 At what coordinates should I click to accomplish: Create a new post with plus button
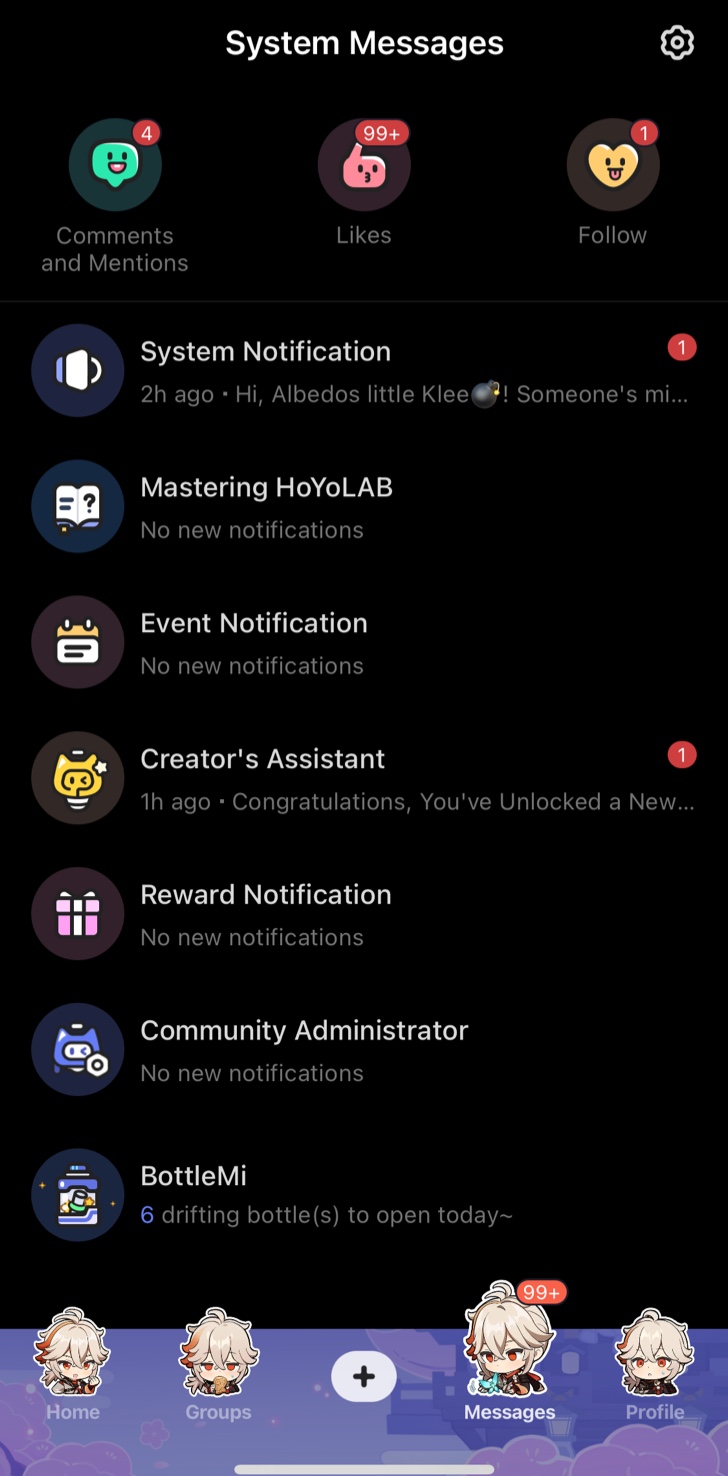tap(364, 1377)
